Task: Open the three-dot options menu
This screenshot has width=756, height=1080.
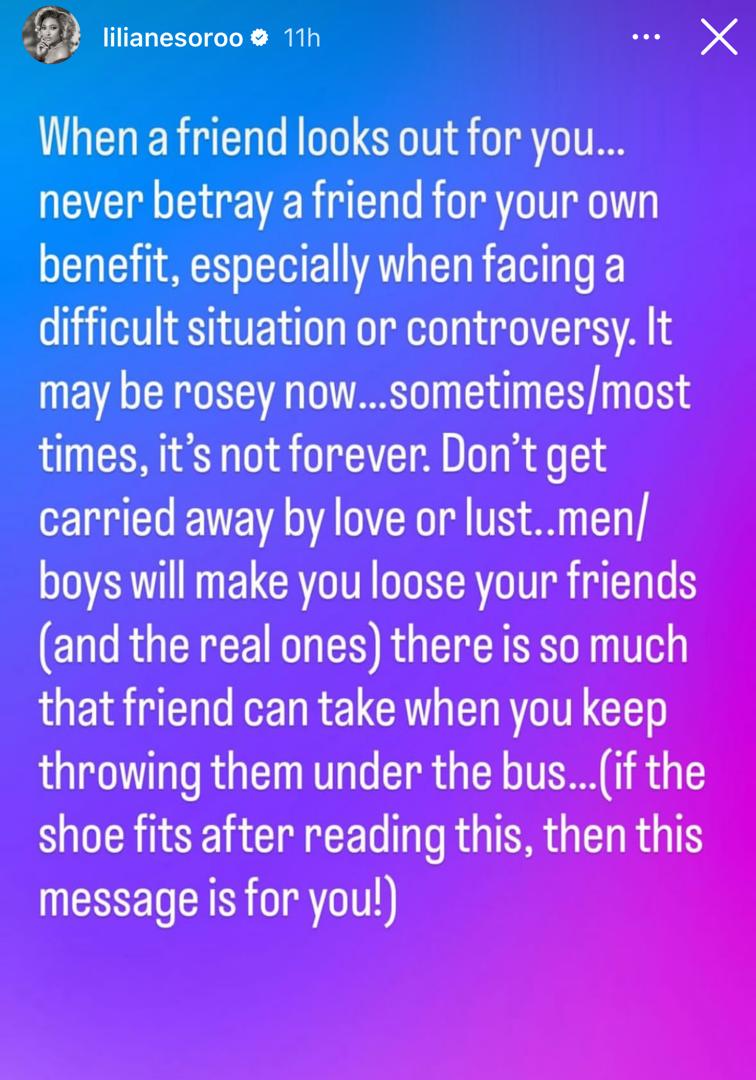Action: click(x=647, y=38)
